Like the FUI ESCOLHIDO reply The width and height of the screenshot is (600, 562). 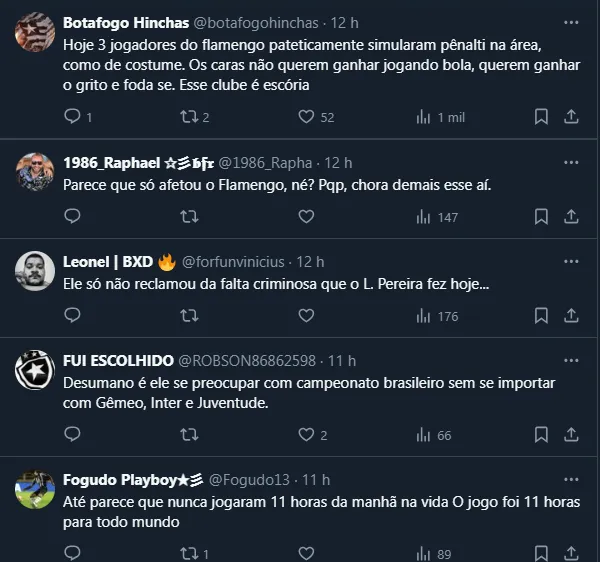(x=306, y=435)
